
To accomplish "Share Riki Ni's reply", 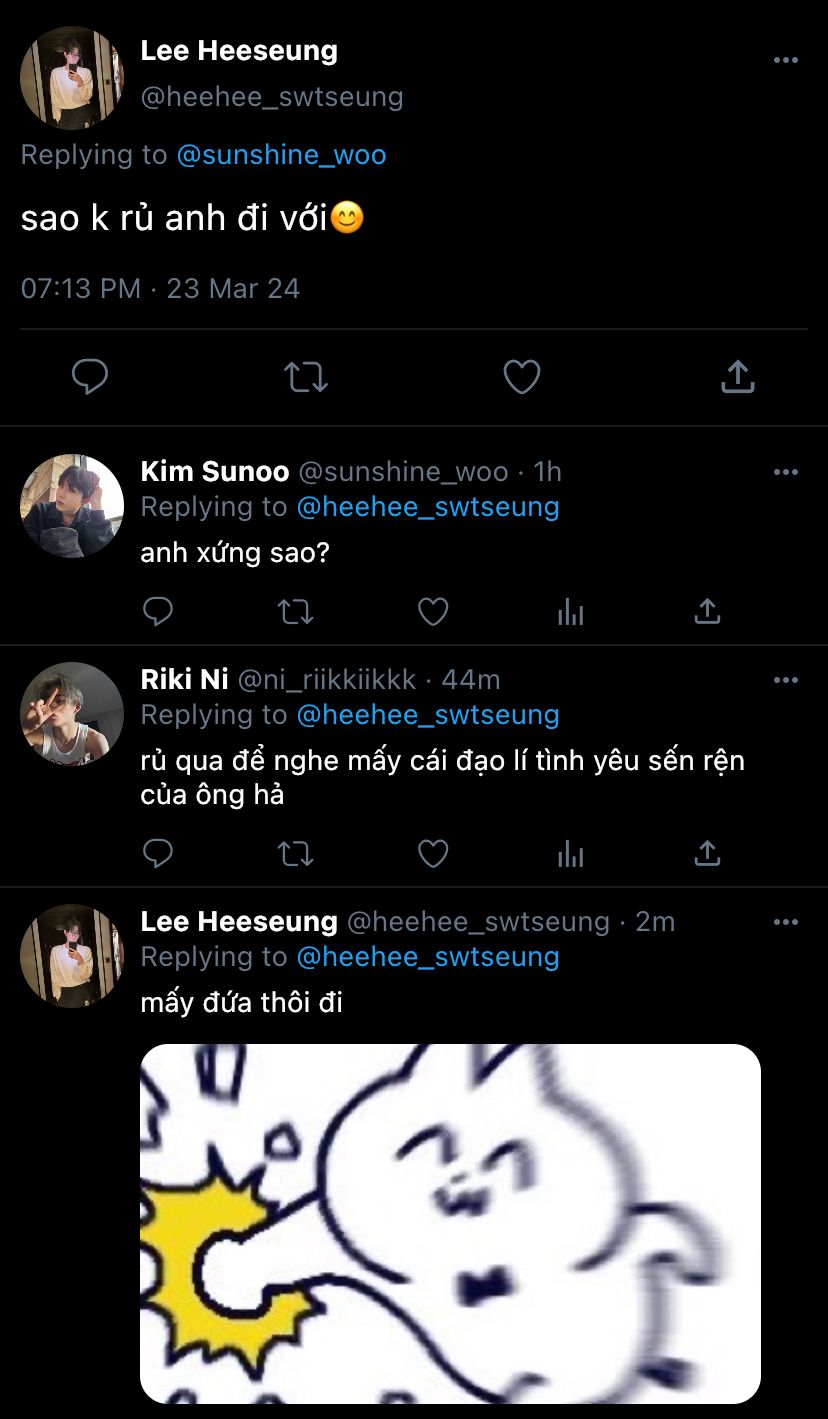I will [x=707, y=853].
